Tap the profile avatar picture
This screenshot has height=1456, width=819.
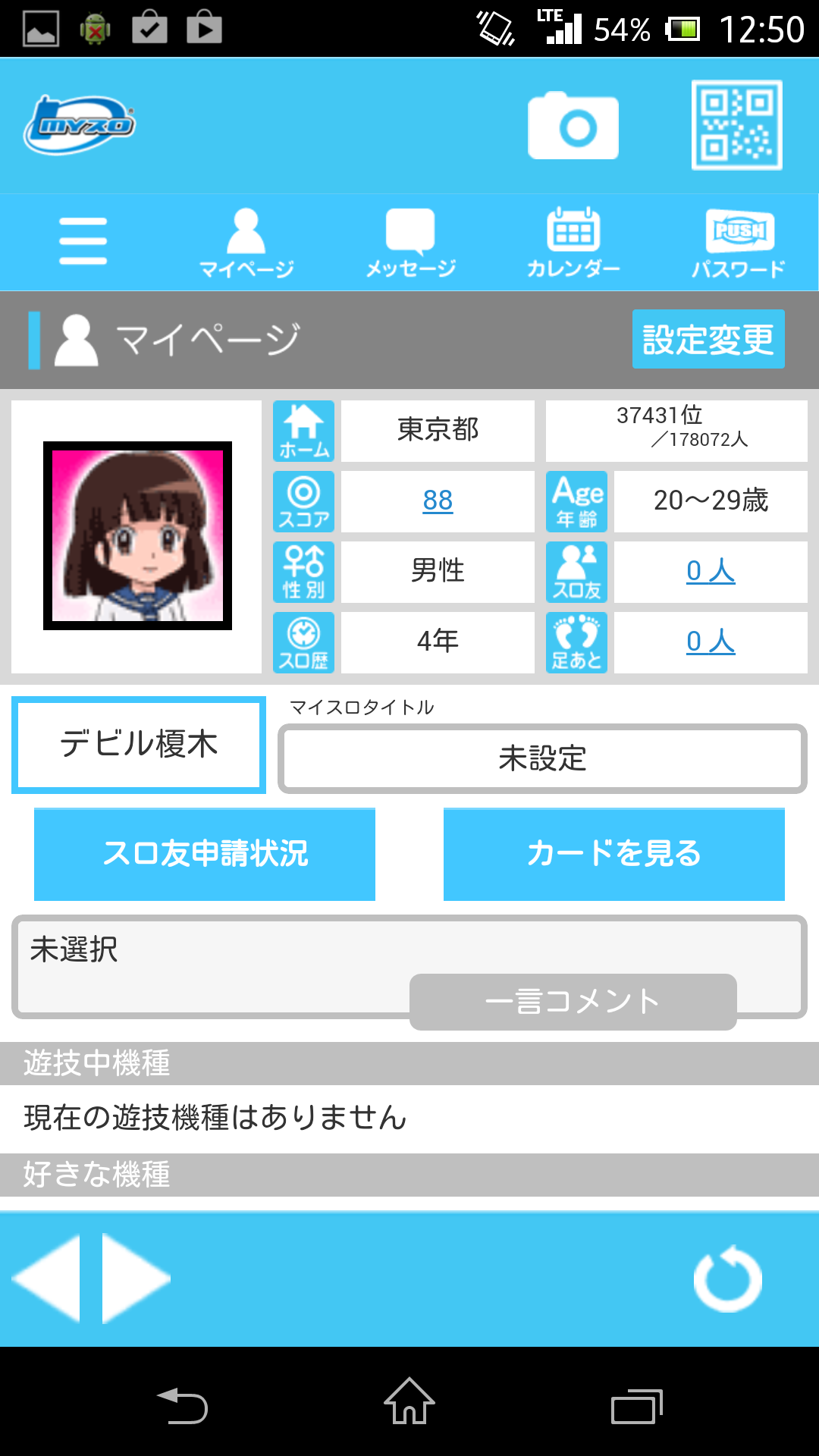coord(137,536)
